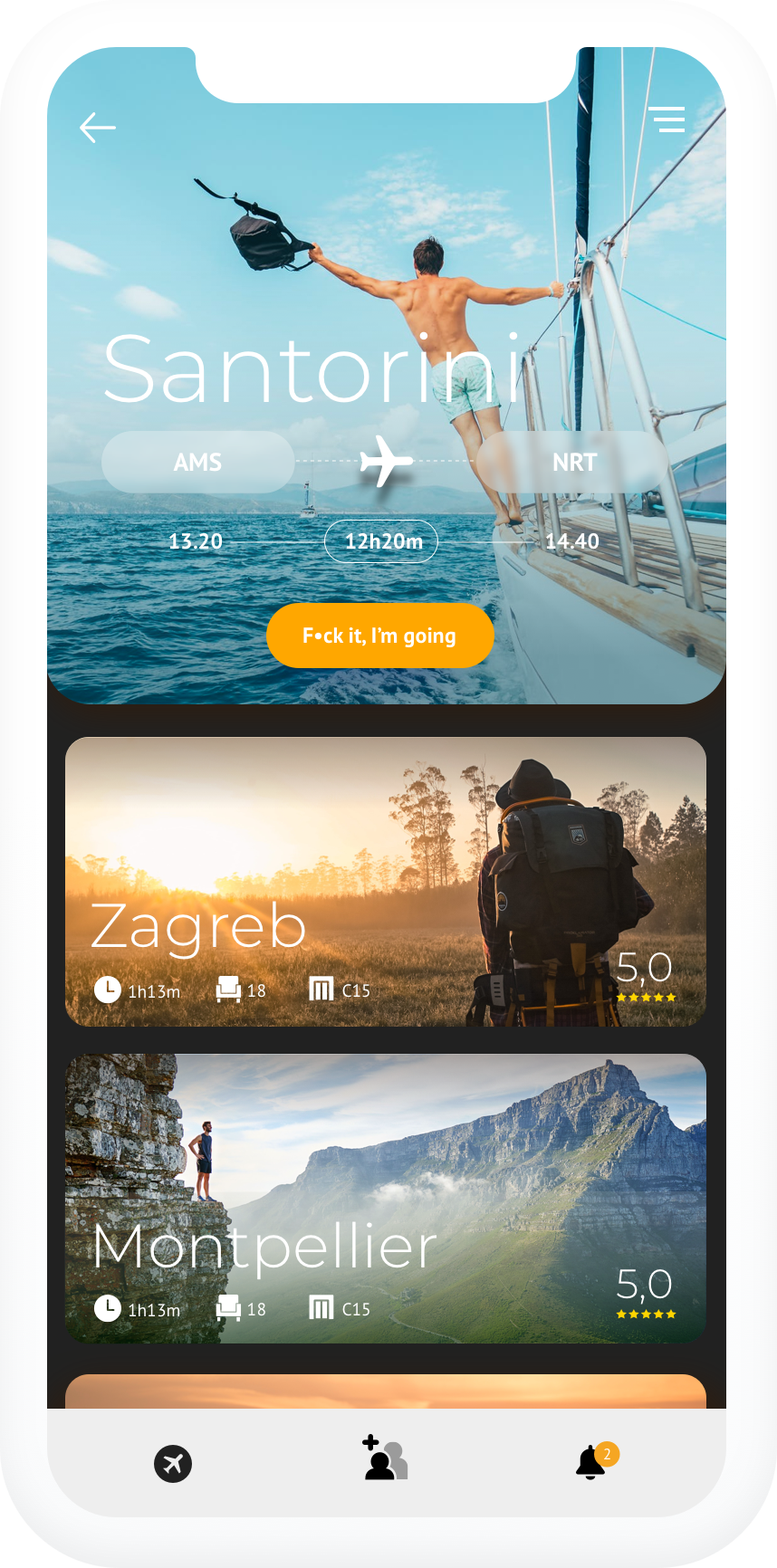777x1568 pixels.
Task: Tap the F•ck it, I'm going button
Action: (x=380, y=636)
